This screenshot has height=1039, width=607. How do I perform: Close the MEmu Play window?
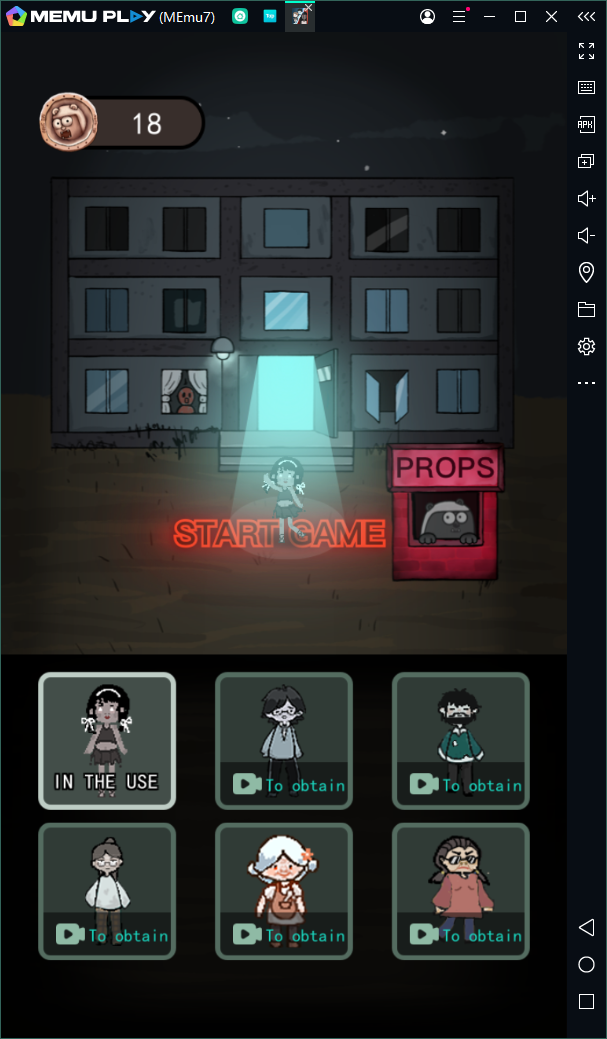(551, 16)
